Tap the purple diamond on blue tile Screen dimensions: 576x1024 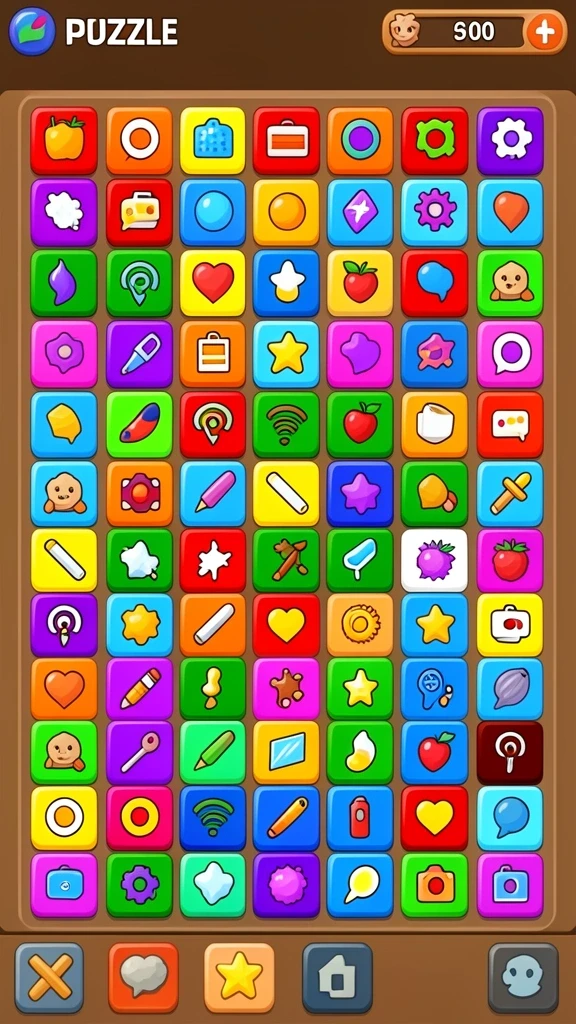pyautogui.click(x=360, y=213)
